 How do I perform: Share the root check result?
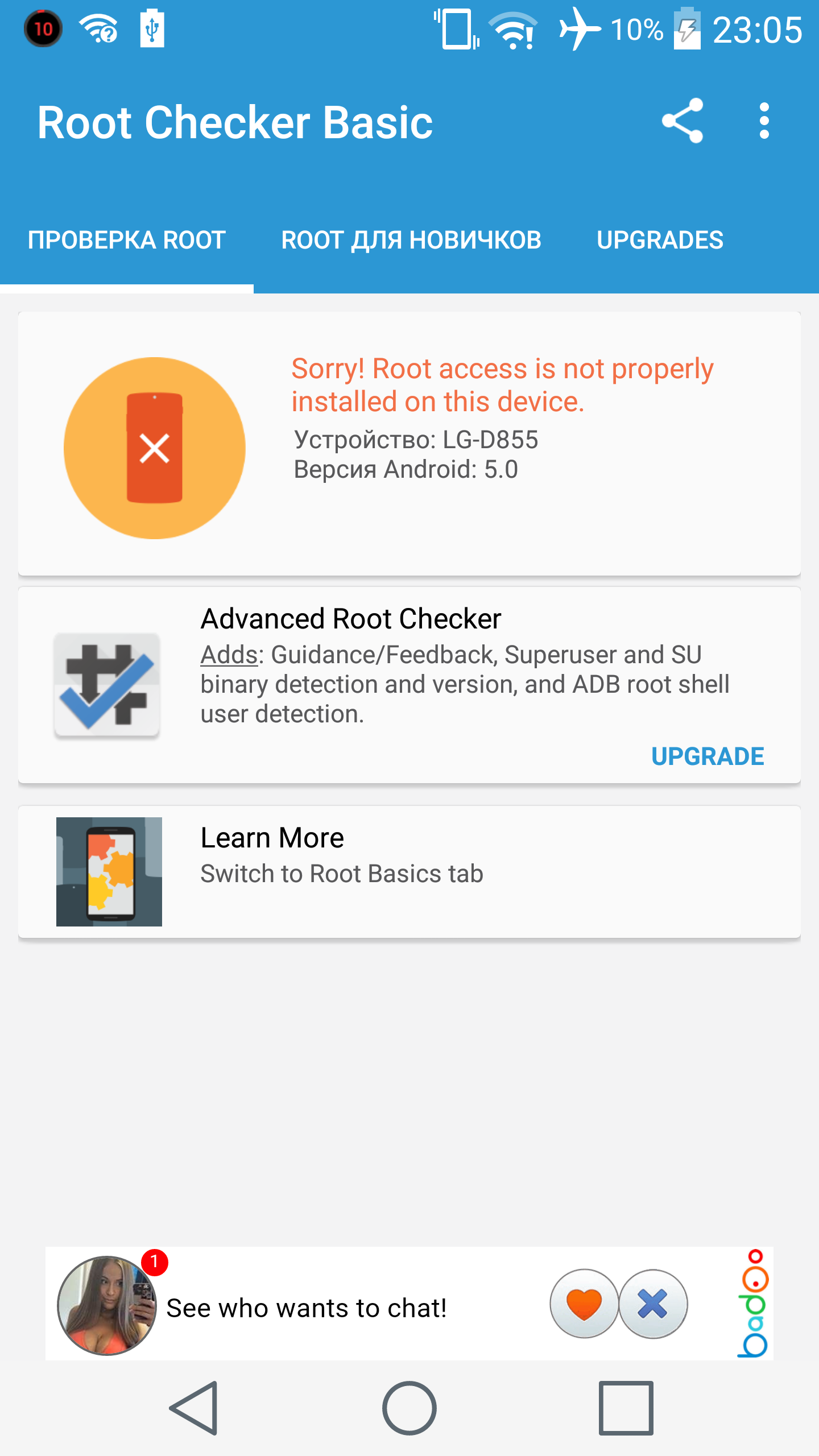[x=682, y=121]
